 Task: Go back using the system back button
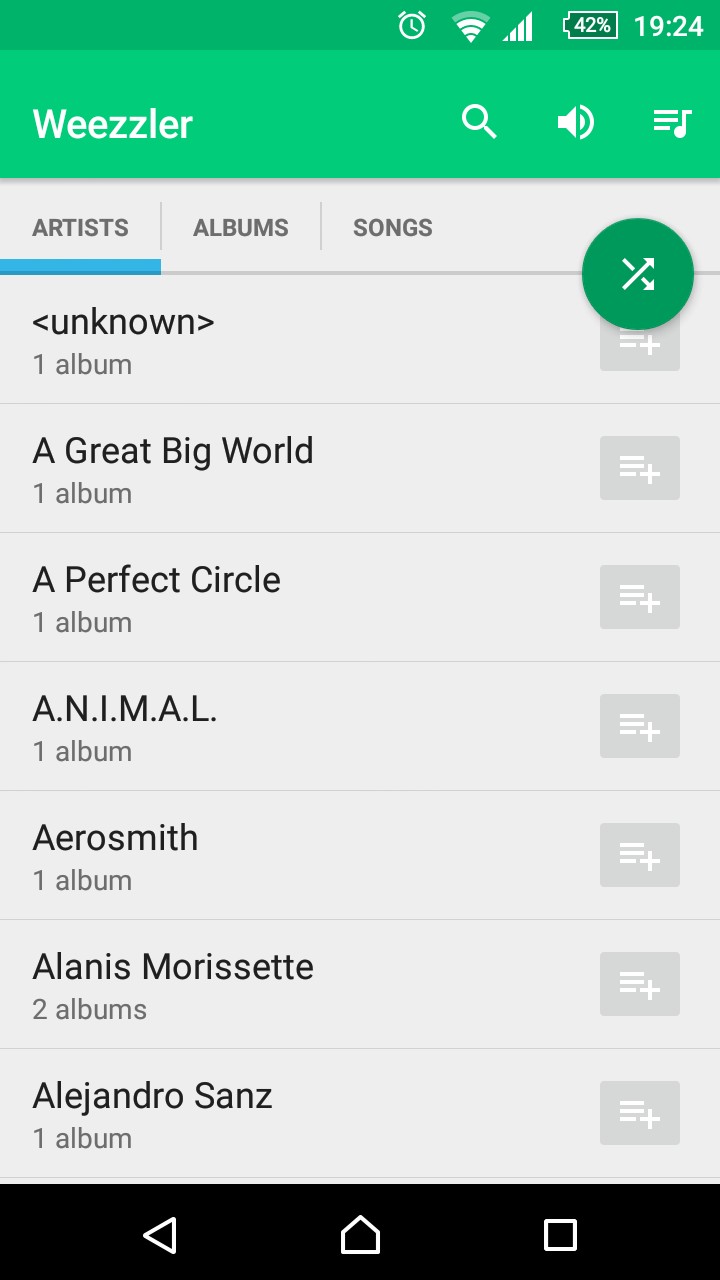pos(160,1234)
